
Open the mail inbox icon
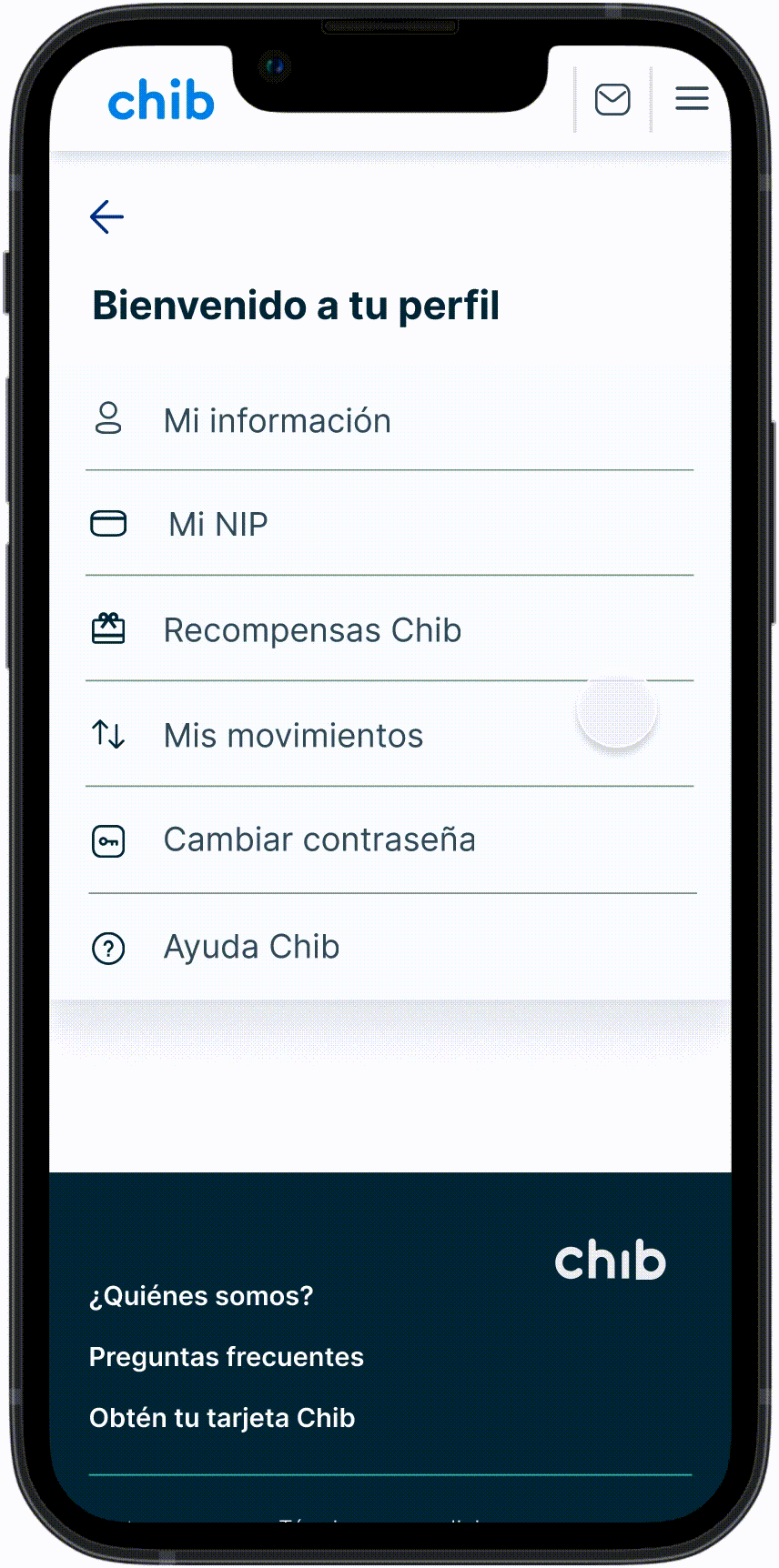(x=612, y=99)
